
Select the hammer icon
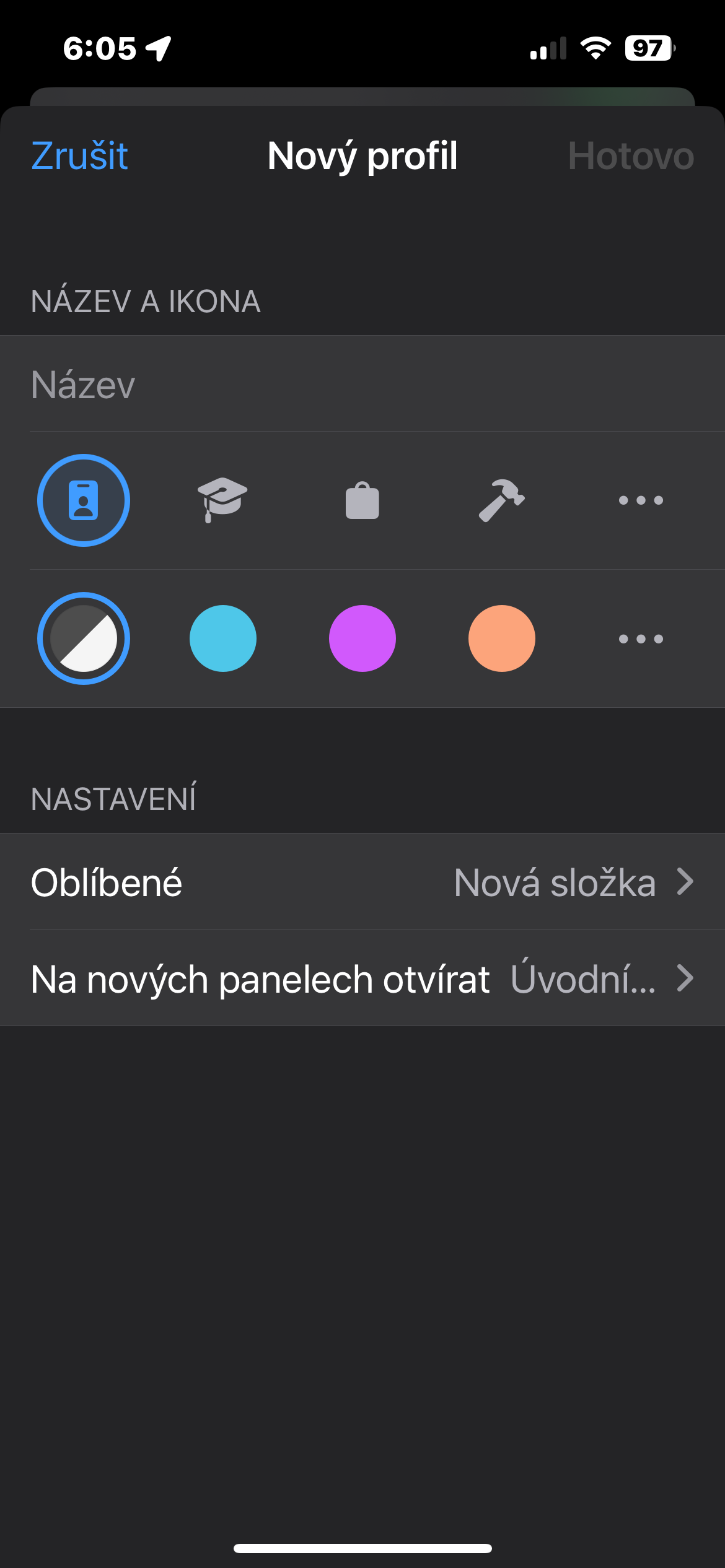pos(502,500)
